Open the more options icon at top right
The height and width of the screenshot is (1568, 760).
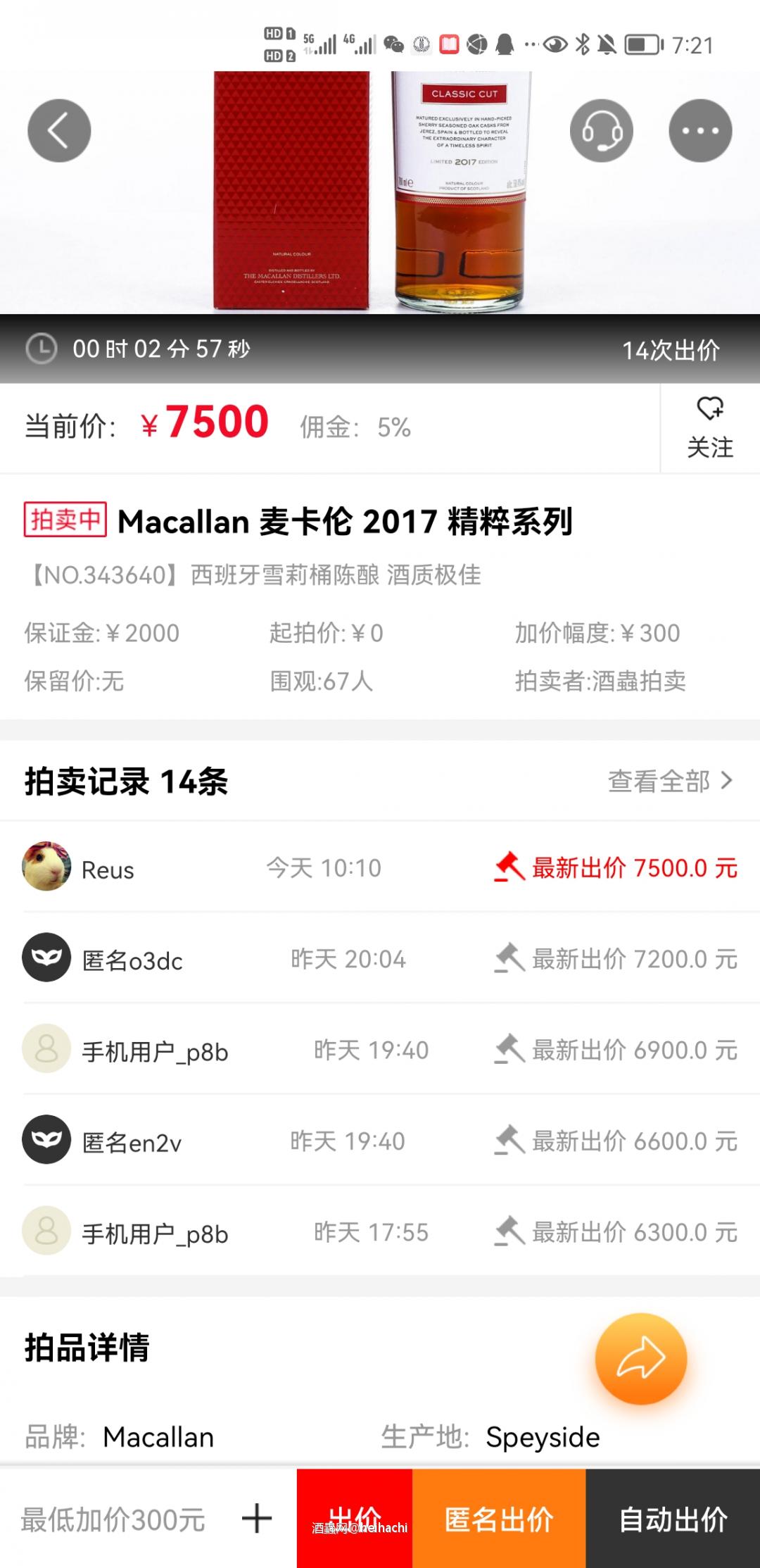pos(700,130)
